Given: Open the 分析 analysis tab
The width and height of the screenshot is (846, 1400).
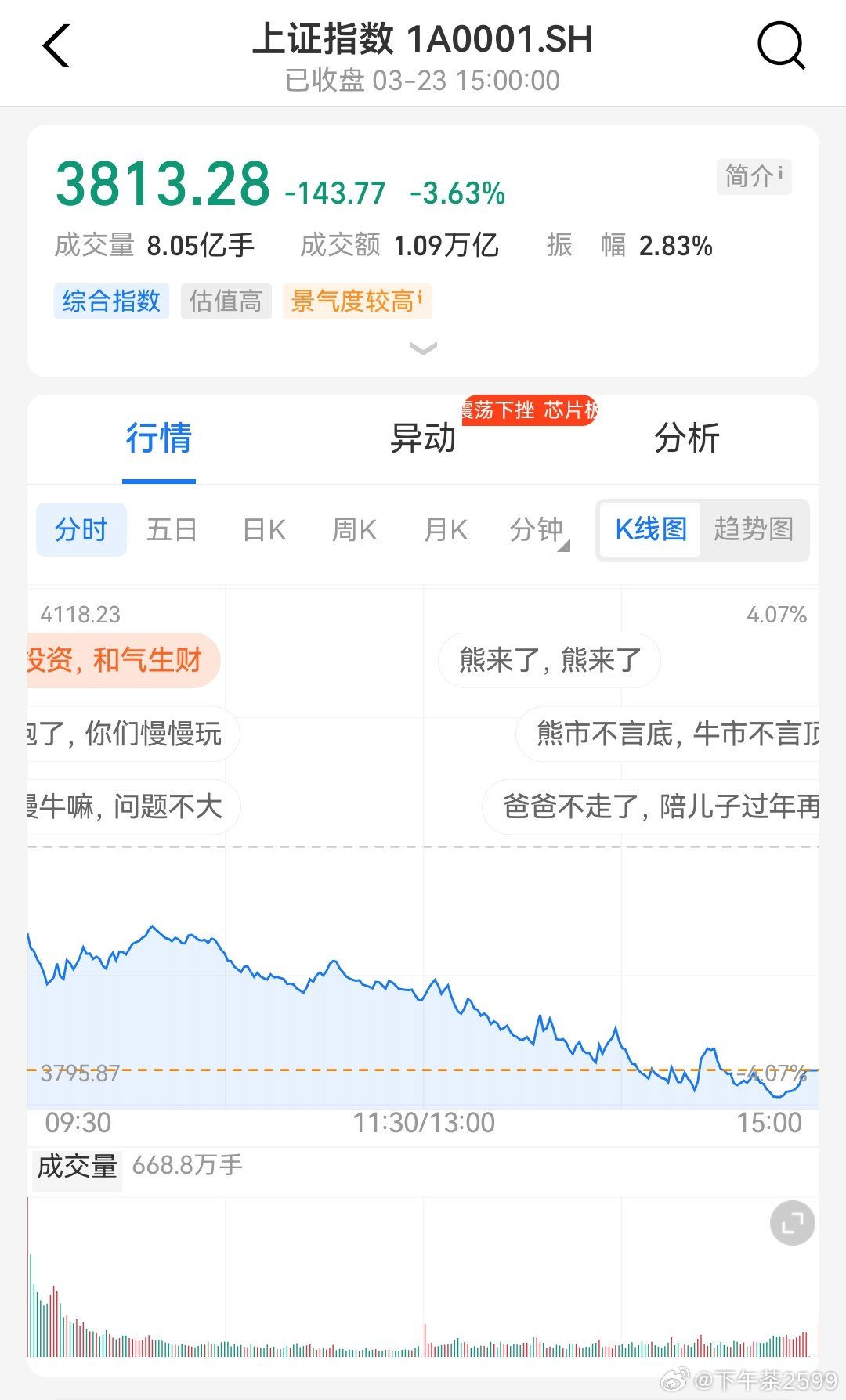Looking at the screenshot, I should click(689, 439).
